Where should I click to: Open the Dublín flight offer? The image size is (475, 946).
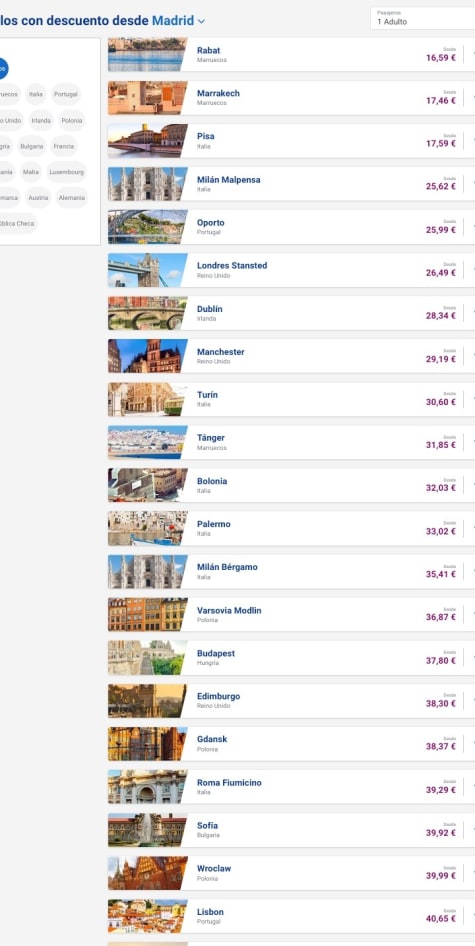point(292,313)
